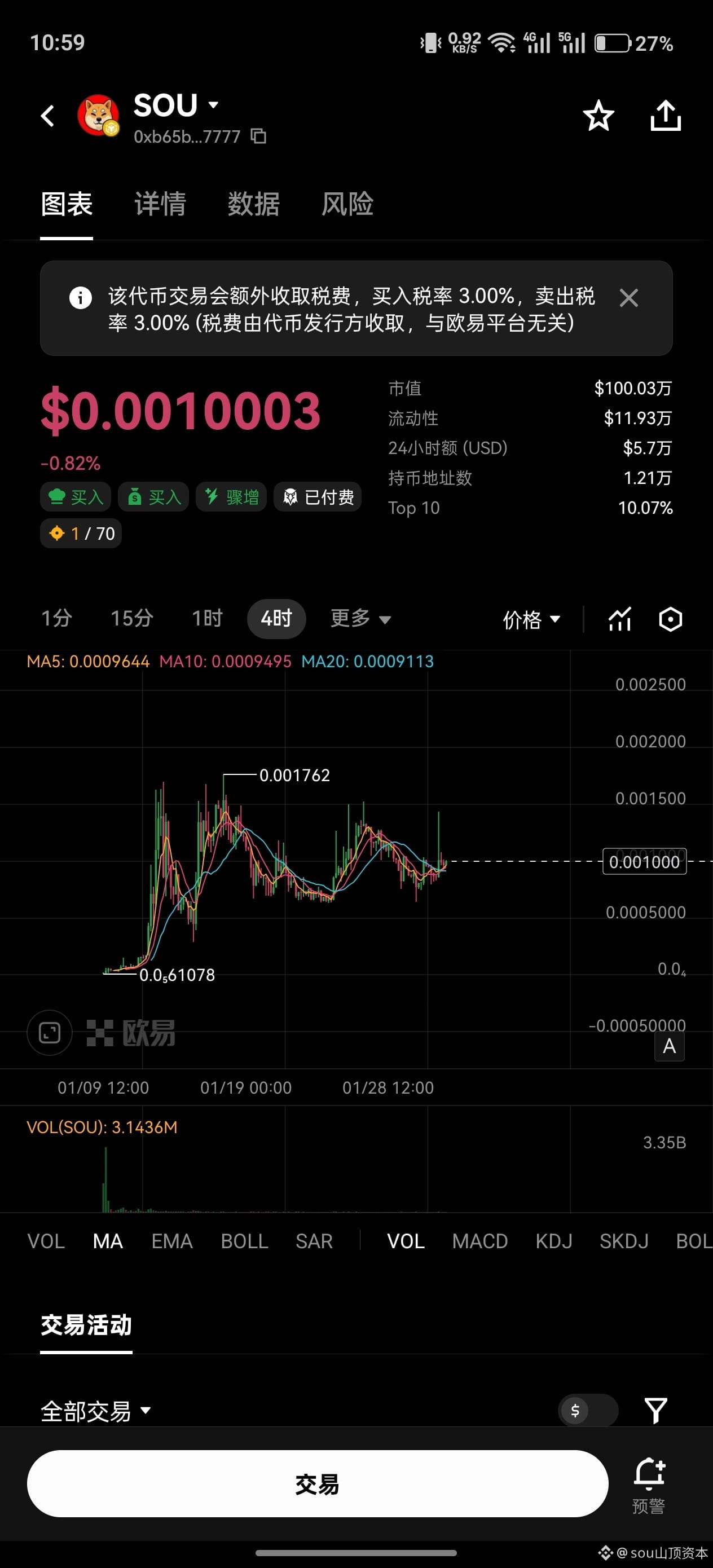Tap the 交易 button to trade
713x1568 pixels.
click(x=317, y=1484)
